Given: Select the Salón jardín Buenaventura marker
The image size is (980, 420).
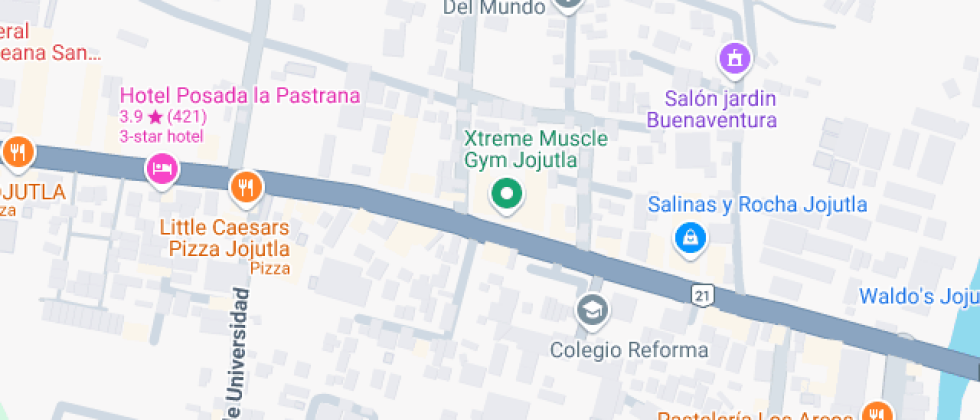Looking at the screenshot, I should tap(735, 57).
